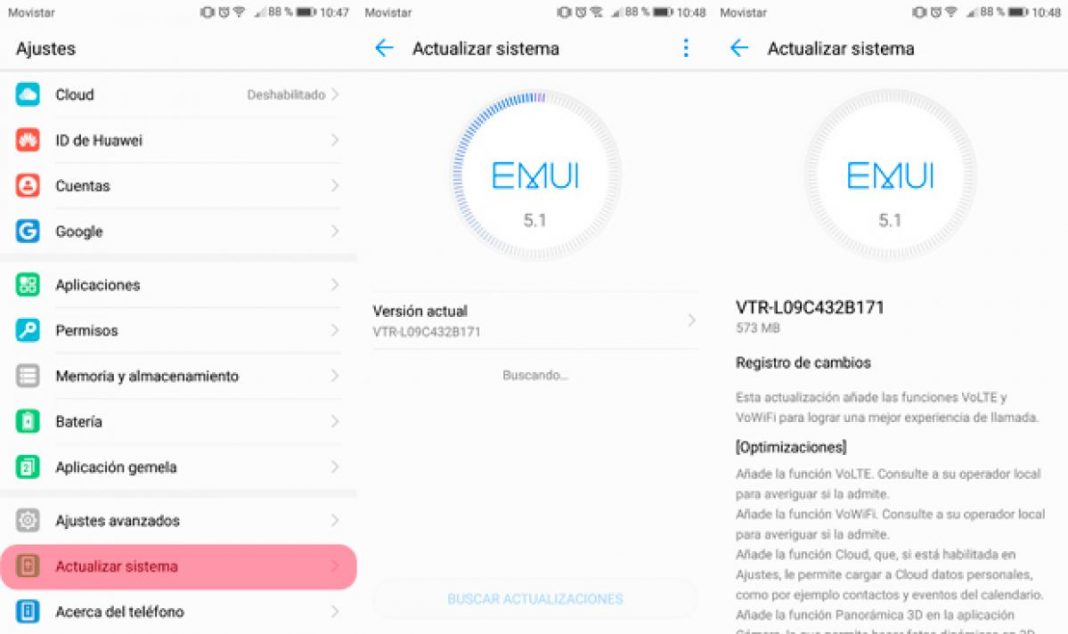Tap the Buscar actualizaciones button

534,599
